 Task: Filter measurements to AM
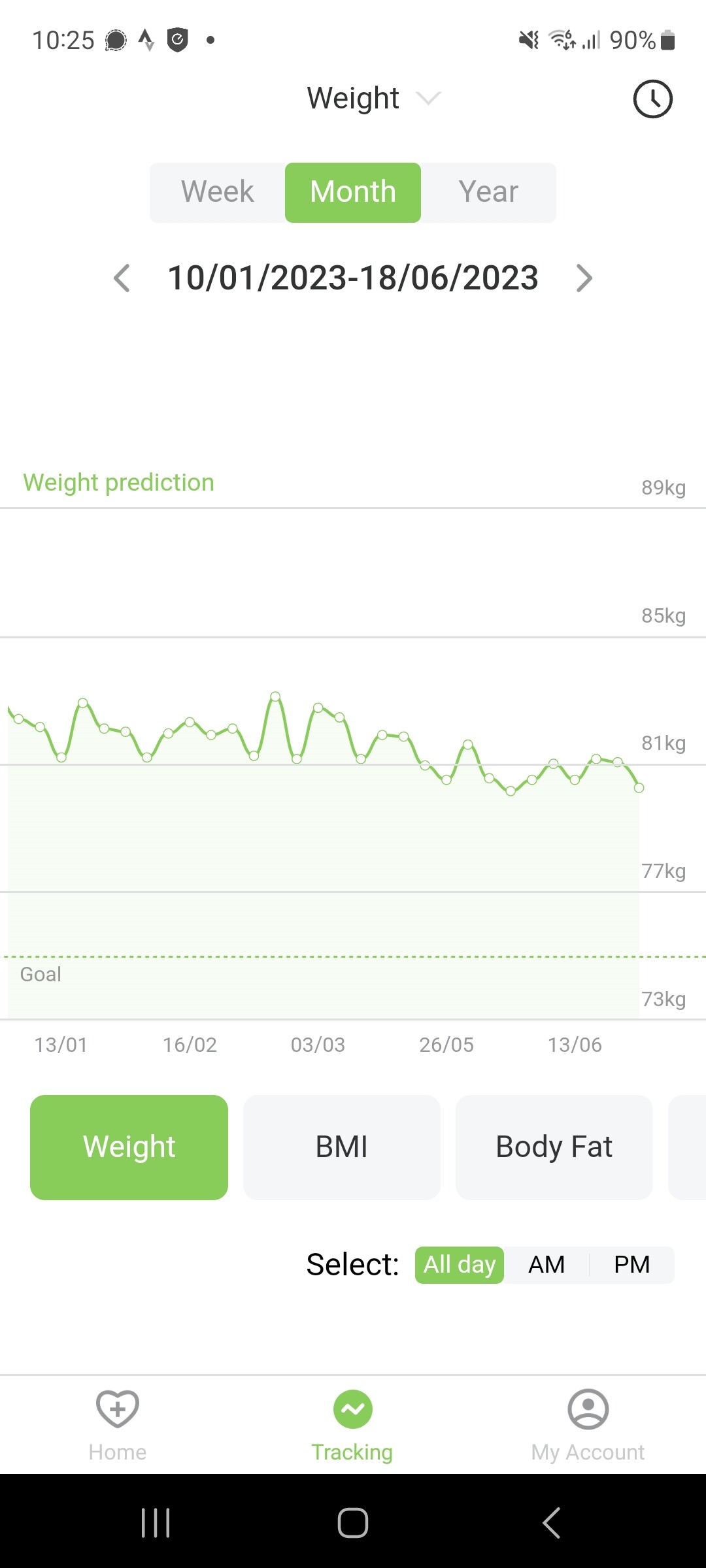tap(546, 1265)
